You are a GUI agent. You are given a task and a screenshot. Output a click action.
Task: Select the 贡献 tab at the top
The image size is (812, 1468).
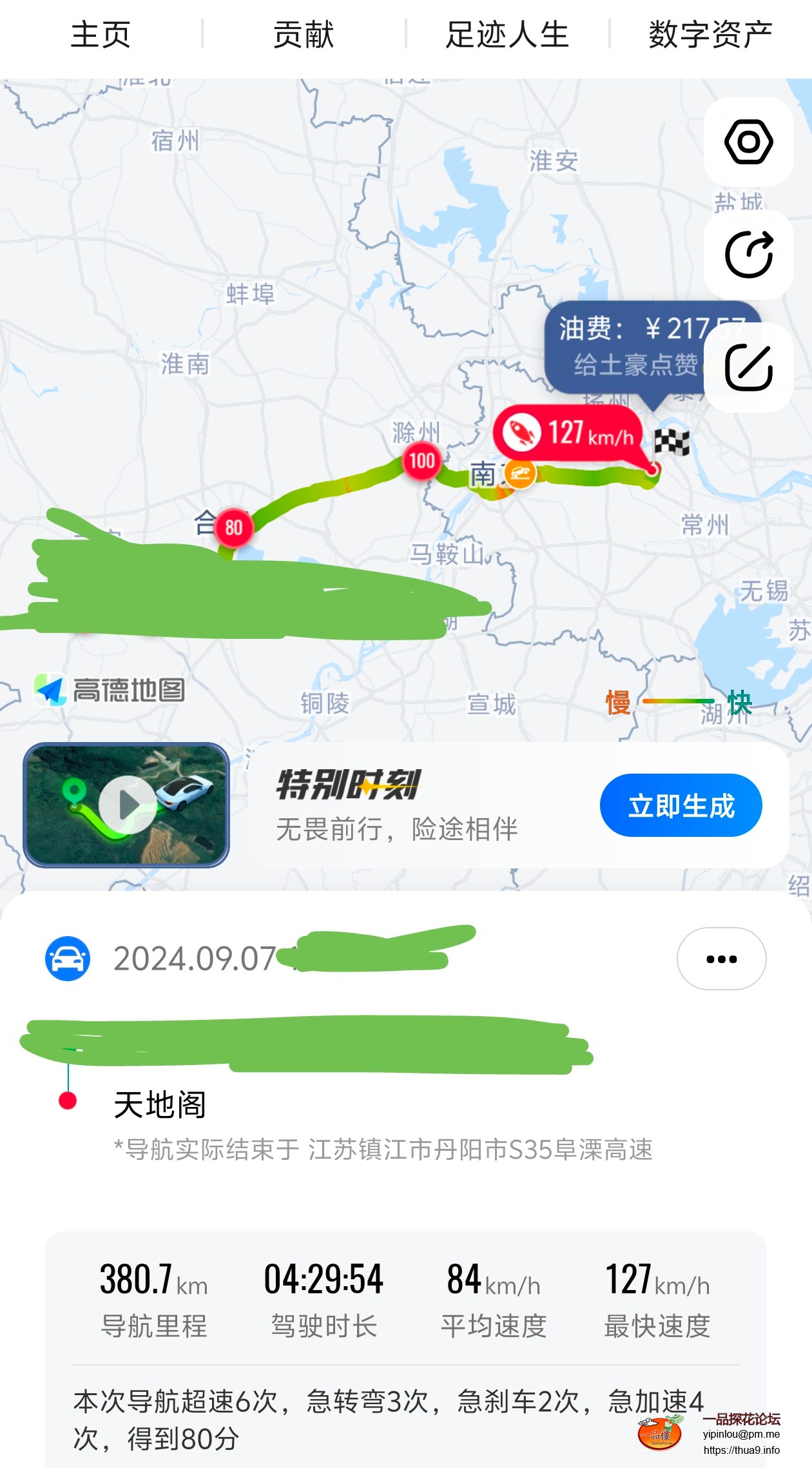coord(303,35)
